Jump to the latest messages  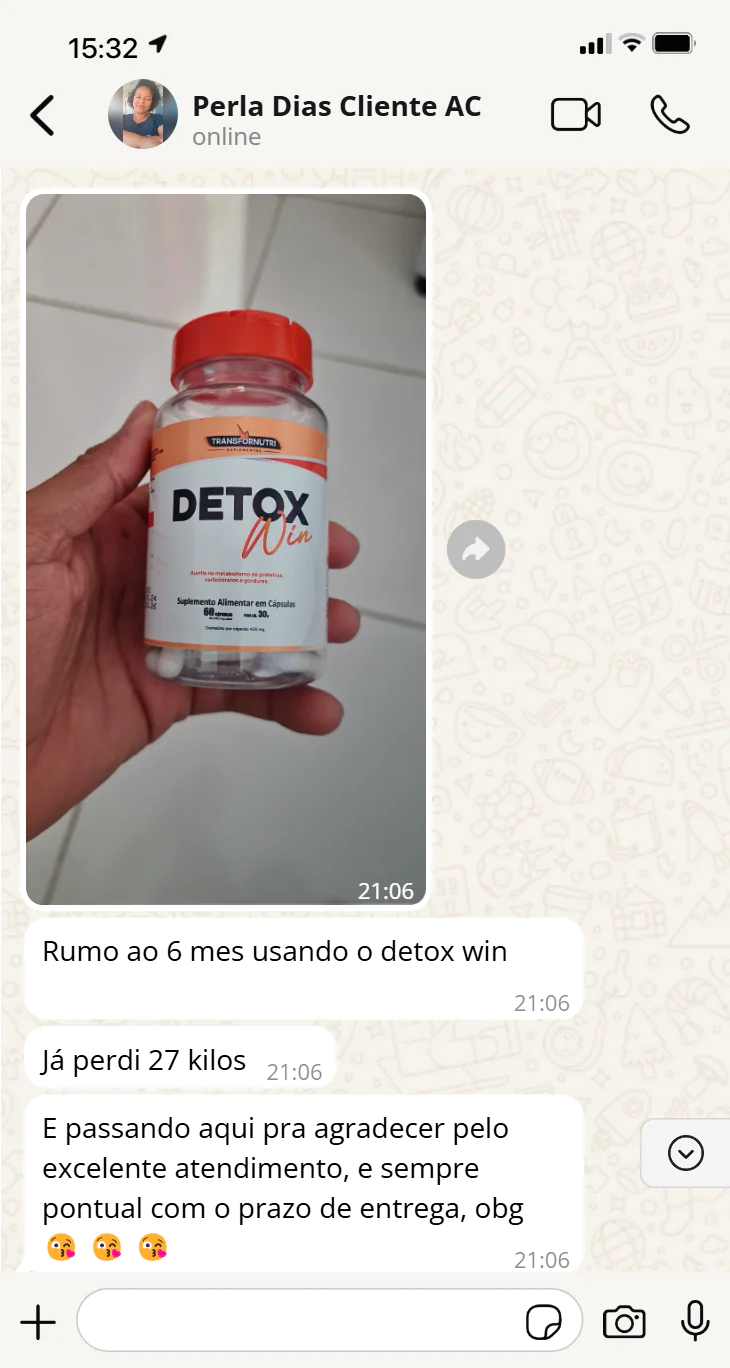(686, 1153)
